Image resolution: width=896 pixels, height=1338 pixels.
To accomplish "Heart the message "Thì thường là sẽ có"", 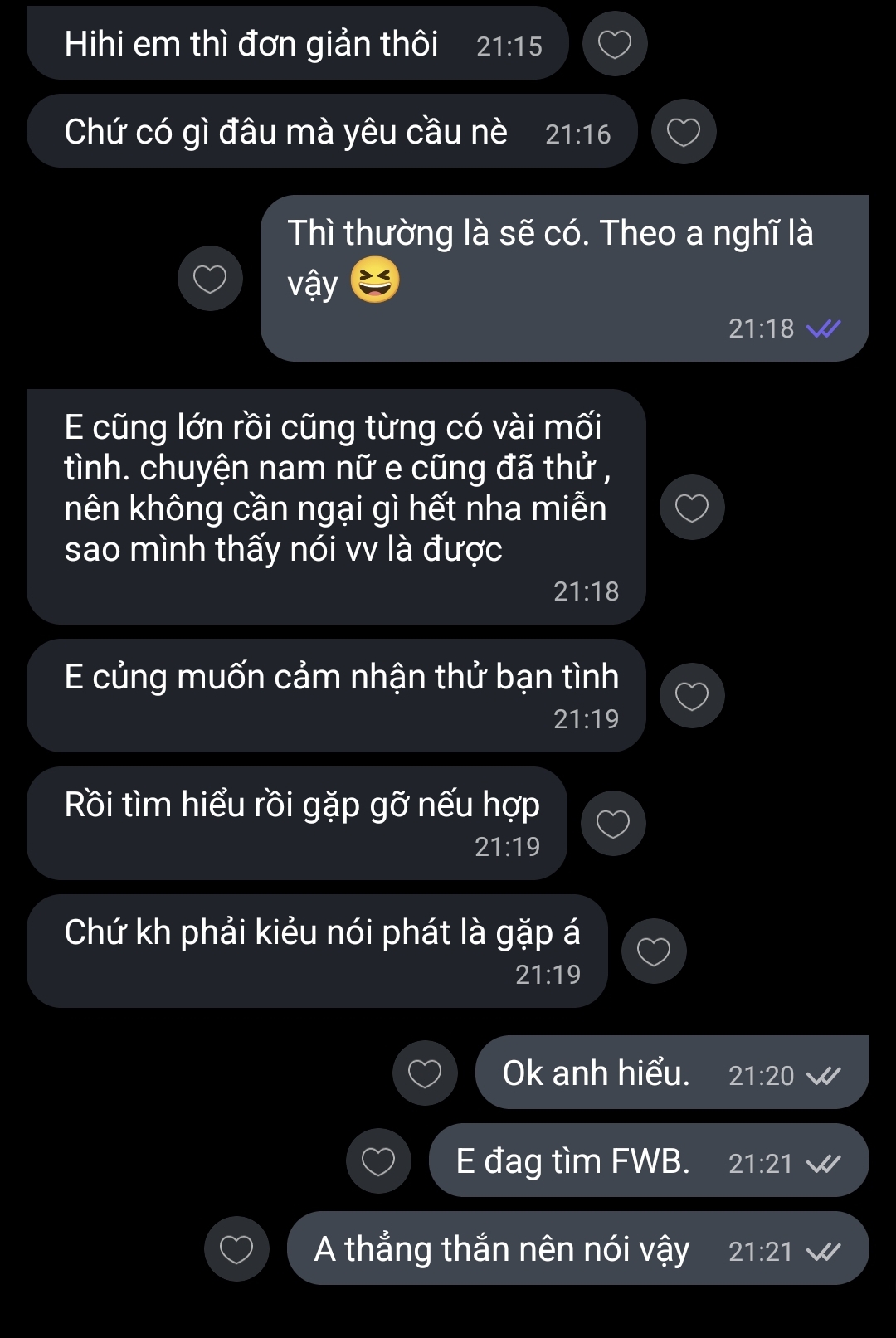I will click(210, 279).
